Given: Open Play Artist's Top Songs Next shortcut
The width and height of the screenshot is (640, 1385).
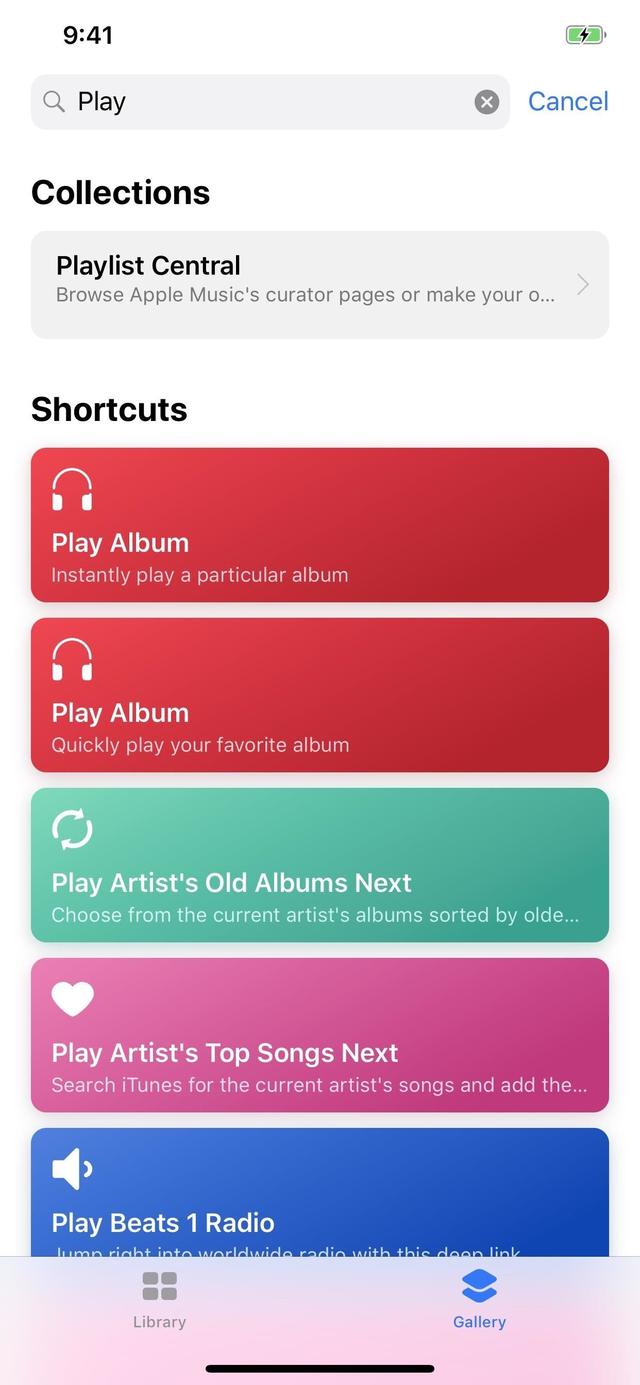Looking at the screenshot, I should tap(319, 1035).
